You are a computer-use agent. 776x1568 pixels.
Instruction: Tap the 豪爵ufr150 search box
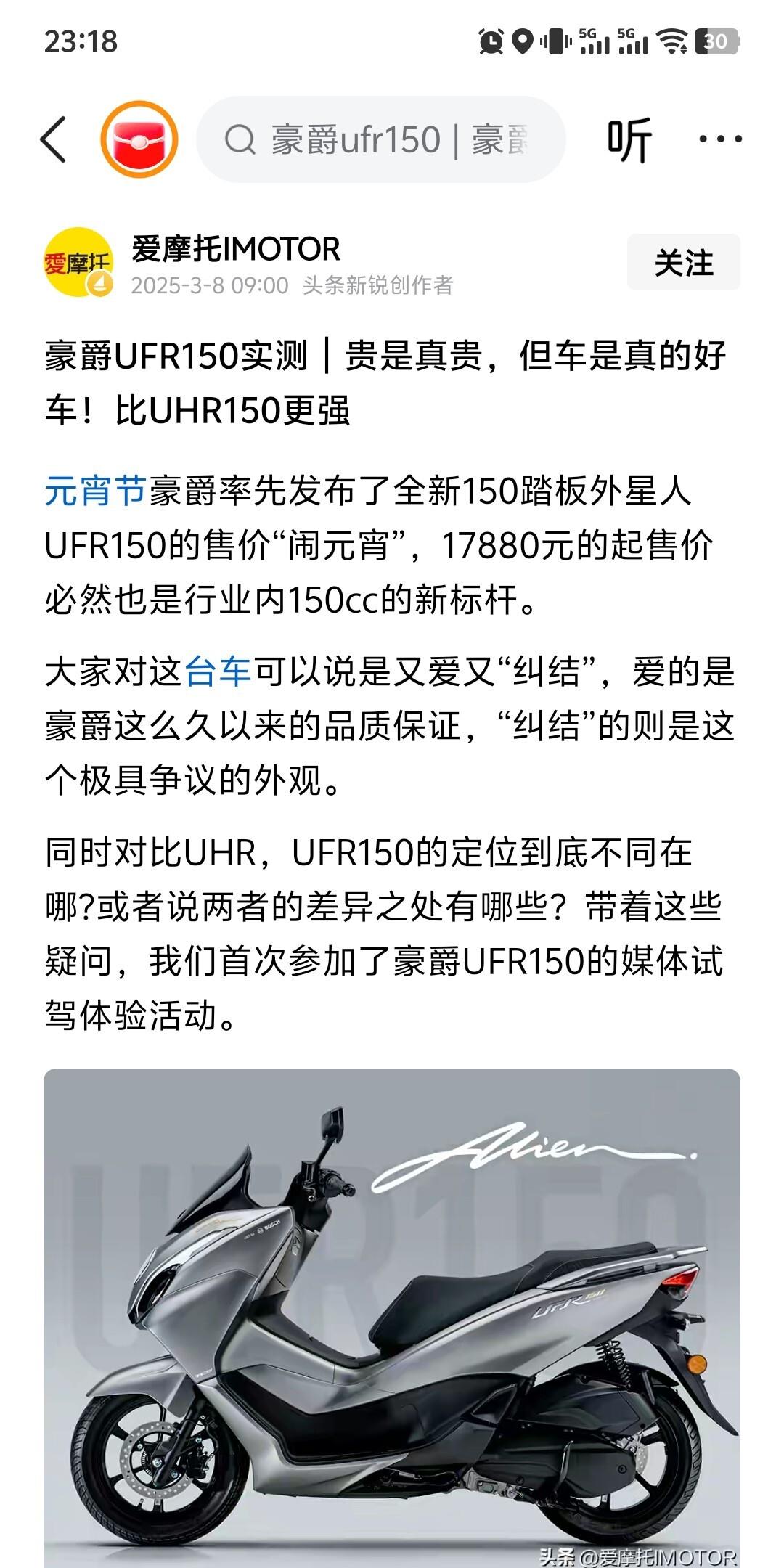coord(381,139)
